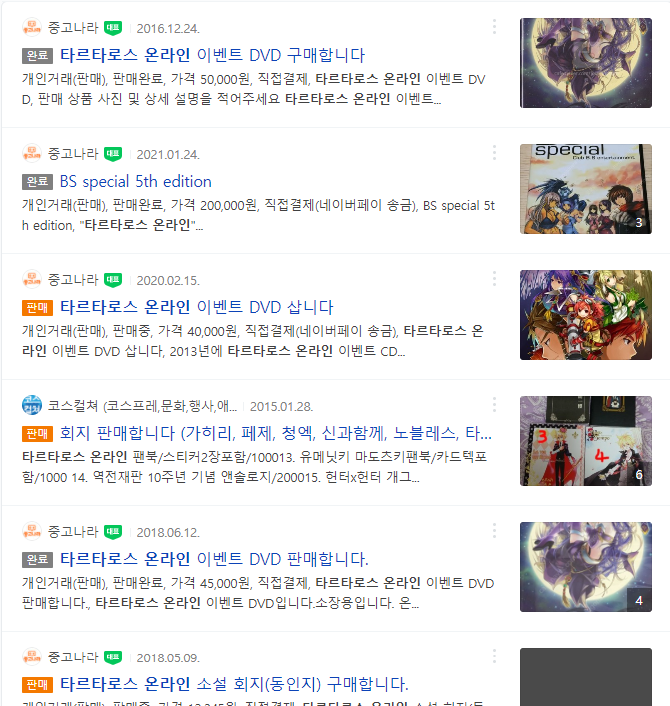
Task: Open '타르타로스 온라인 이벤트 DVD 구매합니다' result
Action: coord(212,55)
